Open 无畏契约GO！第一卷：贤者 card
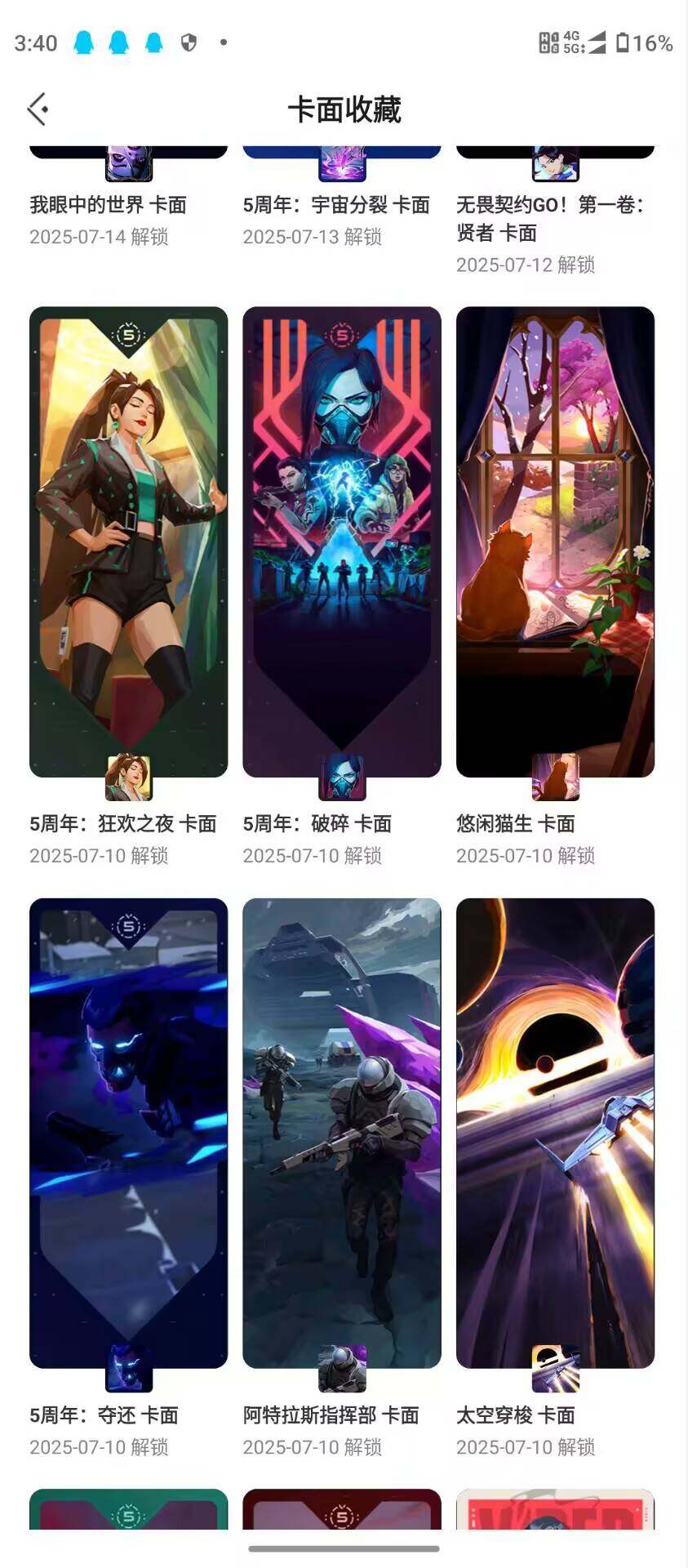Viewport: 688px width, 1568px height. 549,218
